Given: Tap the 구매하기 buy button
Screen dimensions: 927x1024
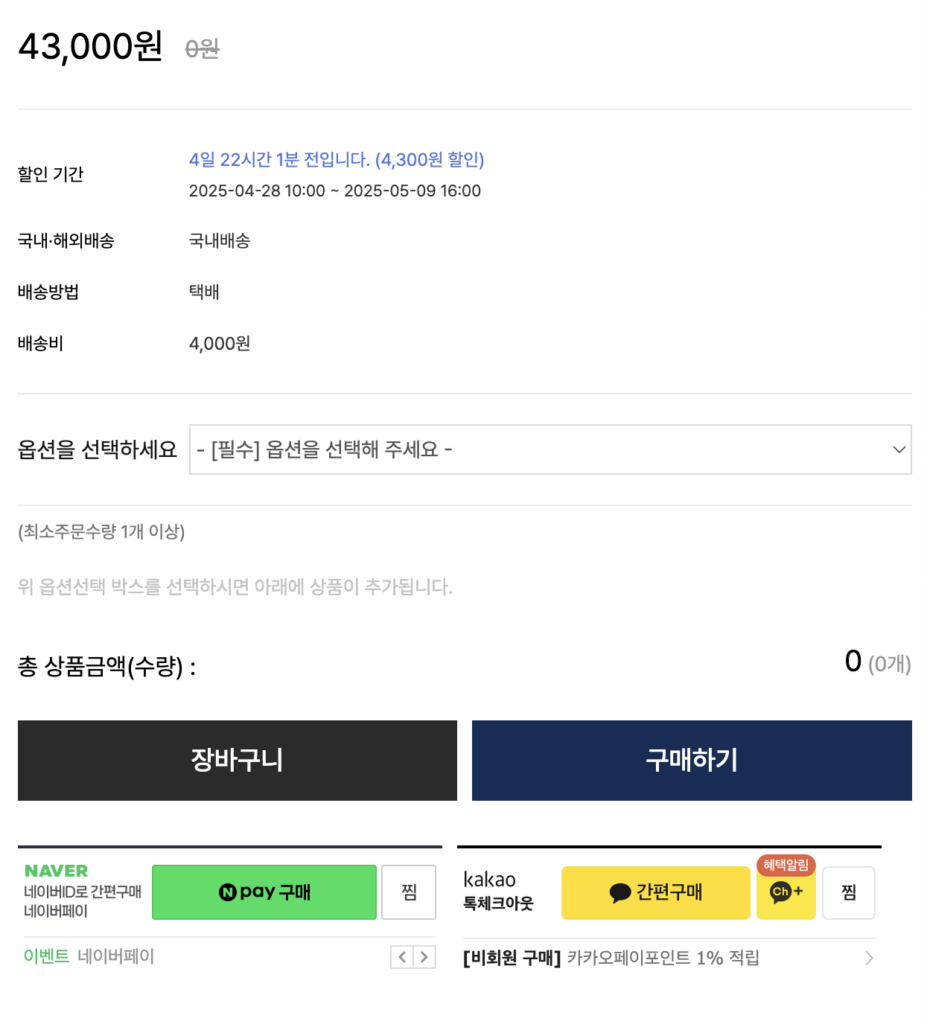Looking at the screenshot, I should coord(691,760).
